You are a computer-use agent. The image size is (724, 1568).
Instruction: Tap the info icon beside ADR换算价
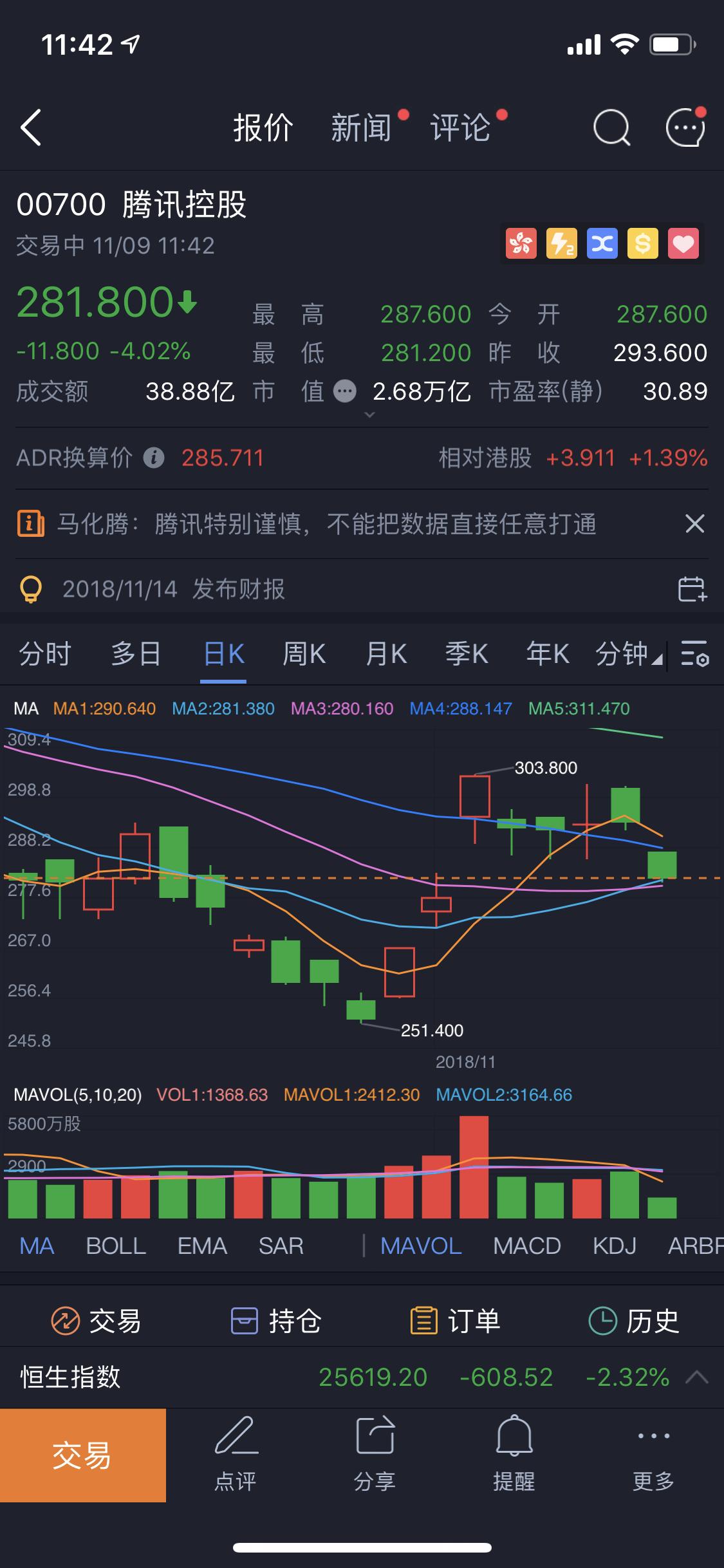(x=154, y=457)
